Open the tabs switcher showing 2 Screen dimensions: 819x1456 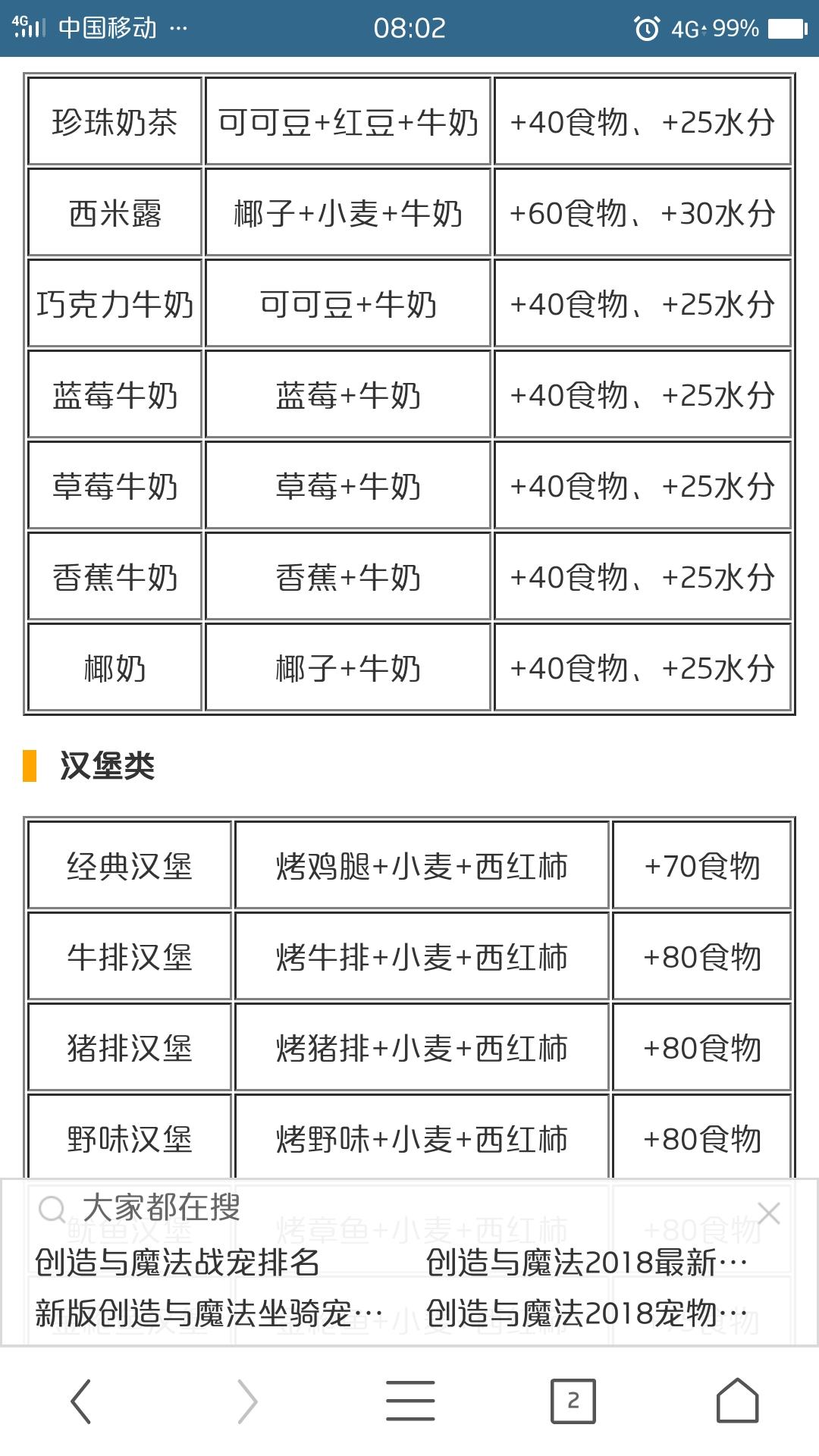573,1401
